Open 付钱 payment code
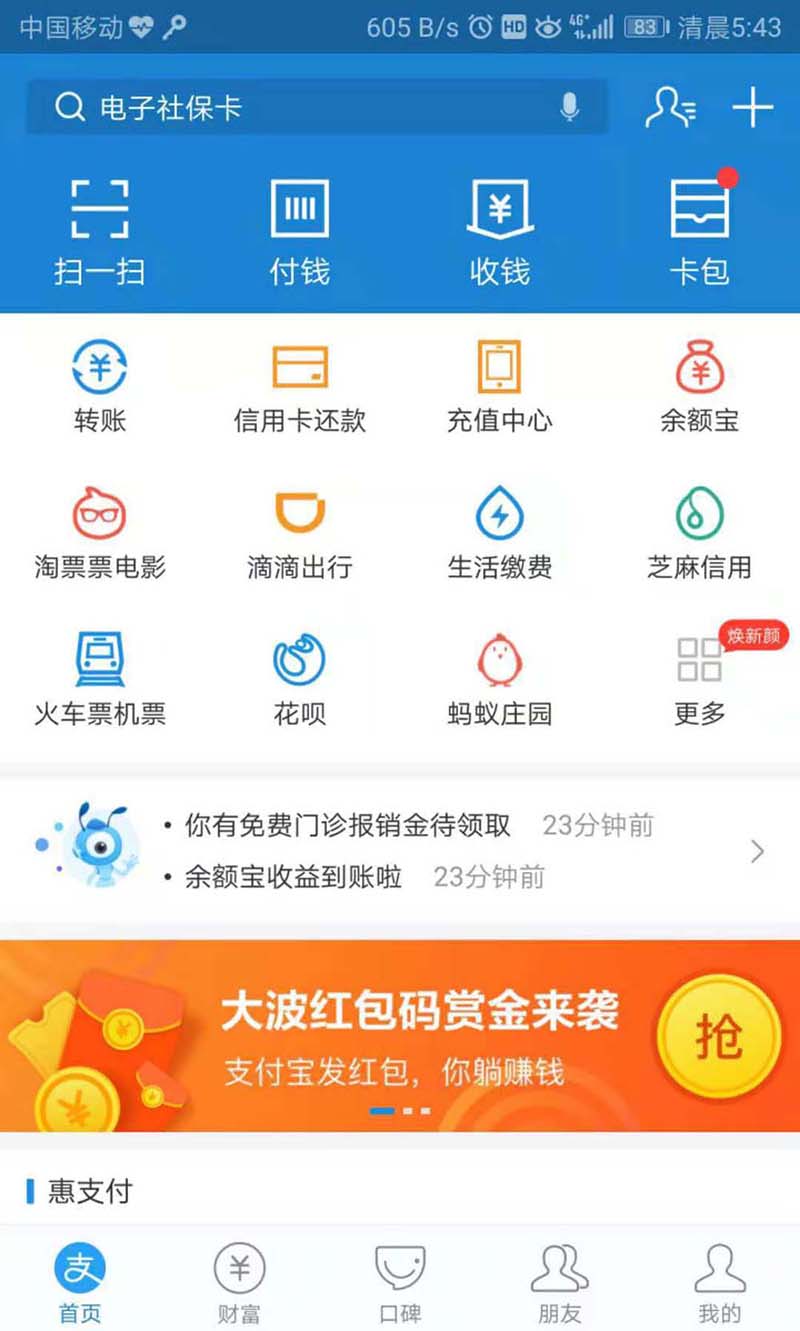Image resolution: width=800 pixels, height=1331 pixels. (299, 230)
